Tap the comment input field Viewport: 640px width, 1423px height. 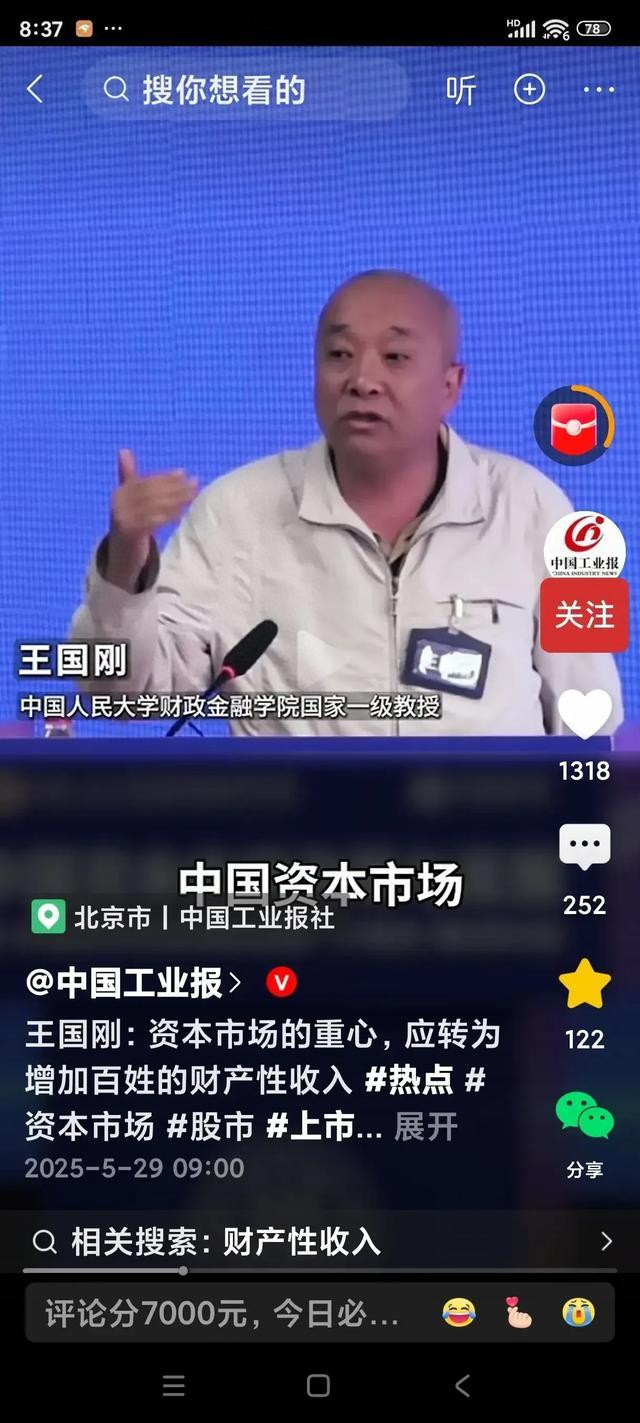tap(225, 1313)
